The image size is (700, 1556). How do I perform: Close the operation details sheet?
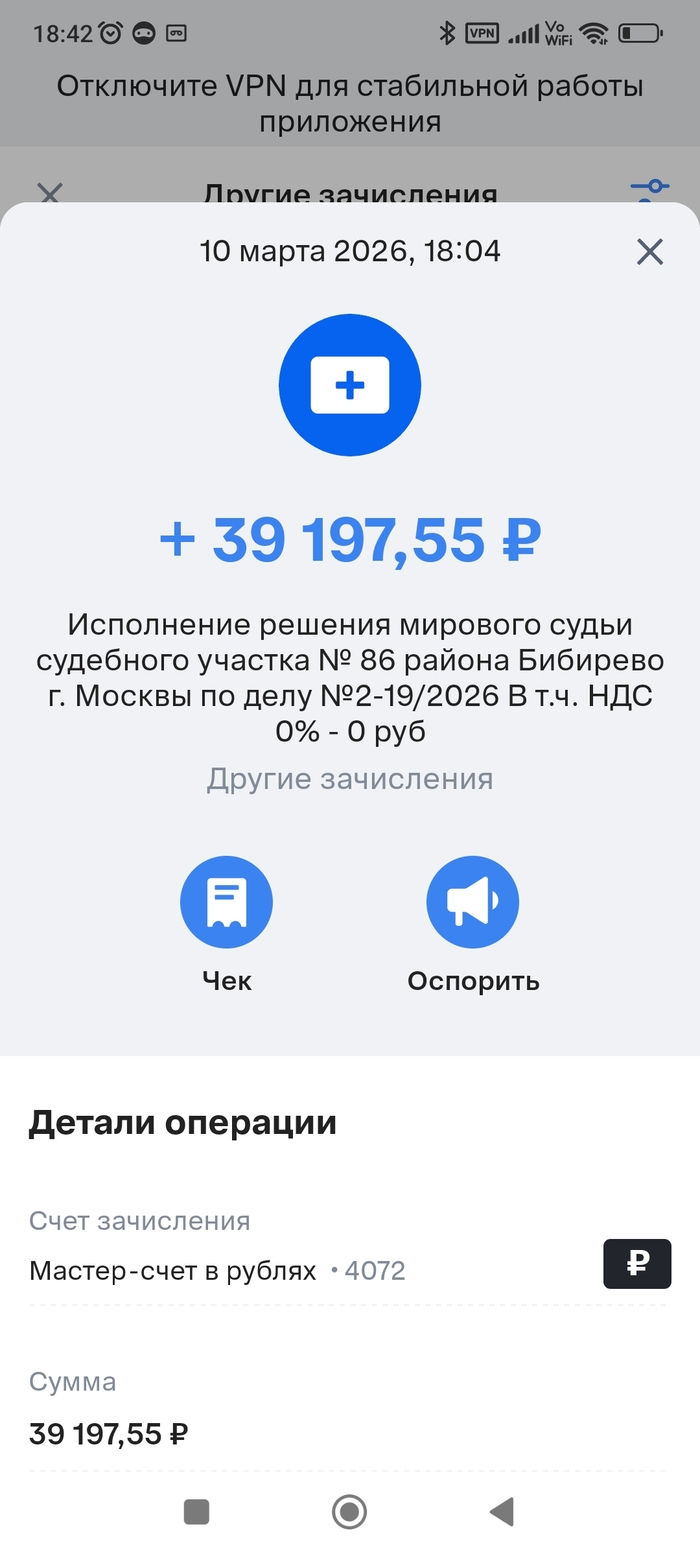tap(650, 252)
